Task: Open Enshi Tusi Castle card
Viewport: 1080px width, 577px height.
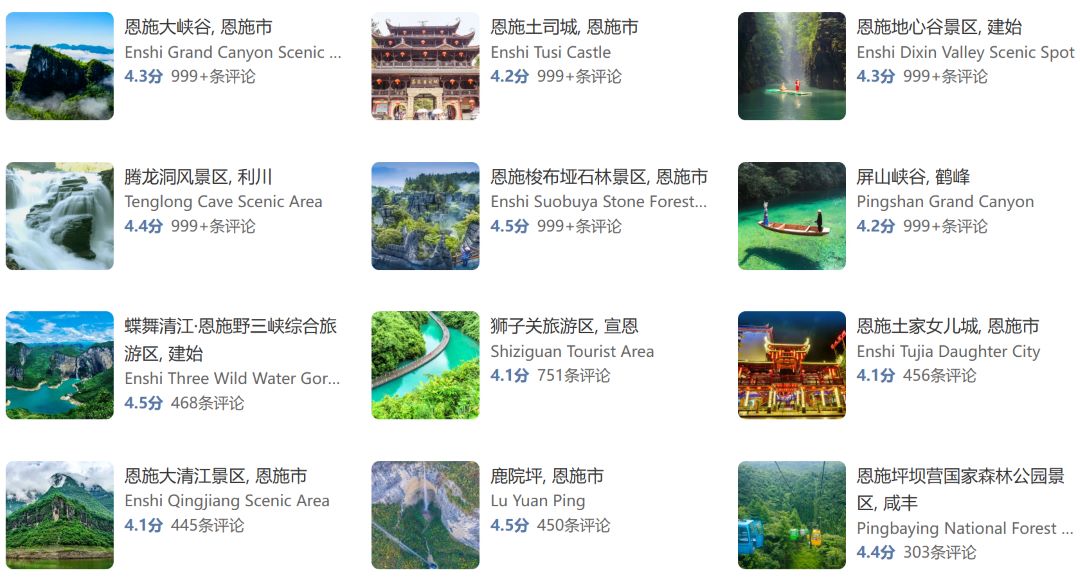Action: tap(550, 52)
